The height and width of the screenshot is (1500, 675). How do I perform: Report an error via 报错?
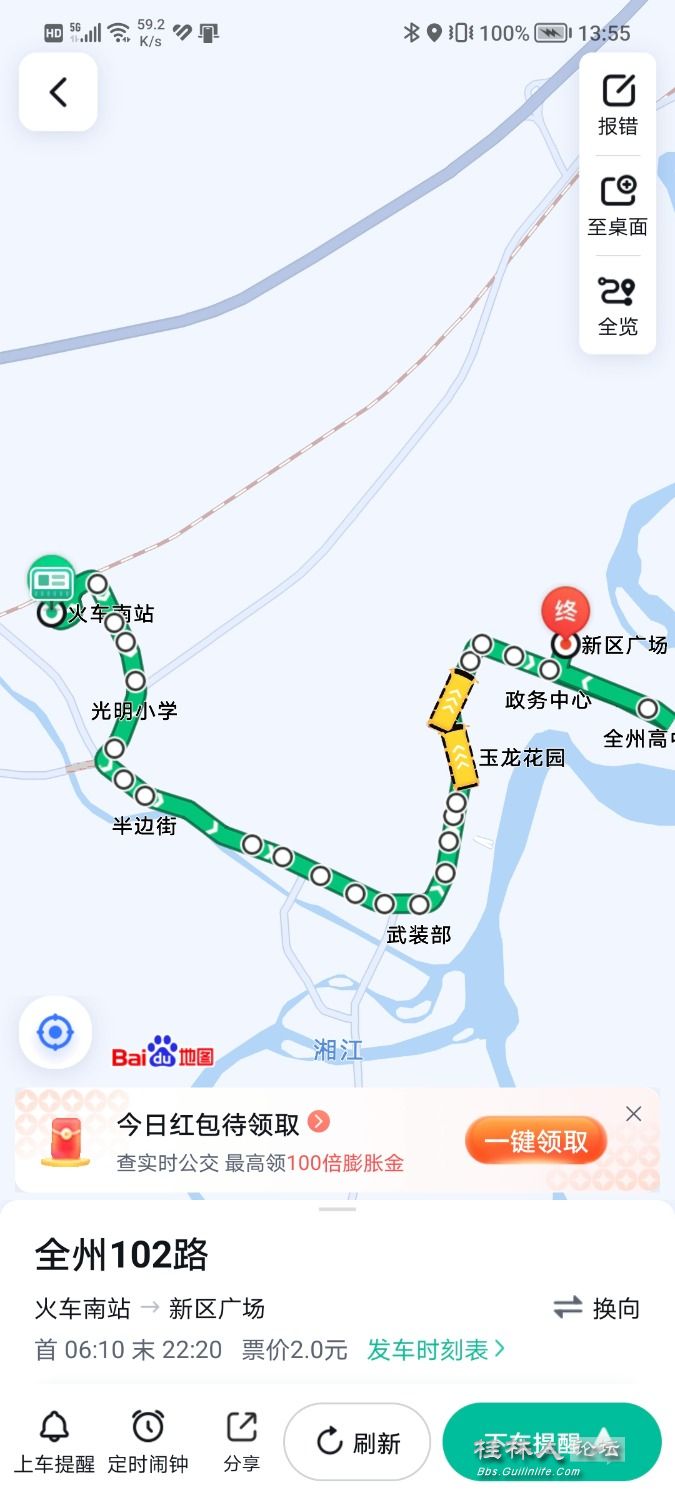tap(618, 104)
